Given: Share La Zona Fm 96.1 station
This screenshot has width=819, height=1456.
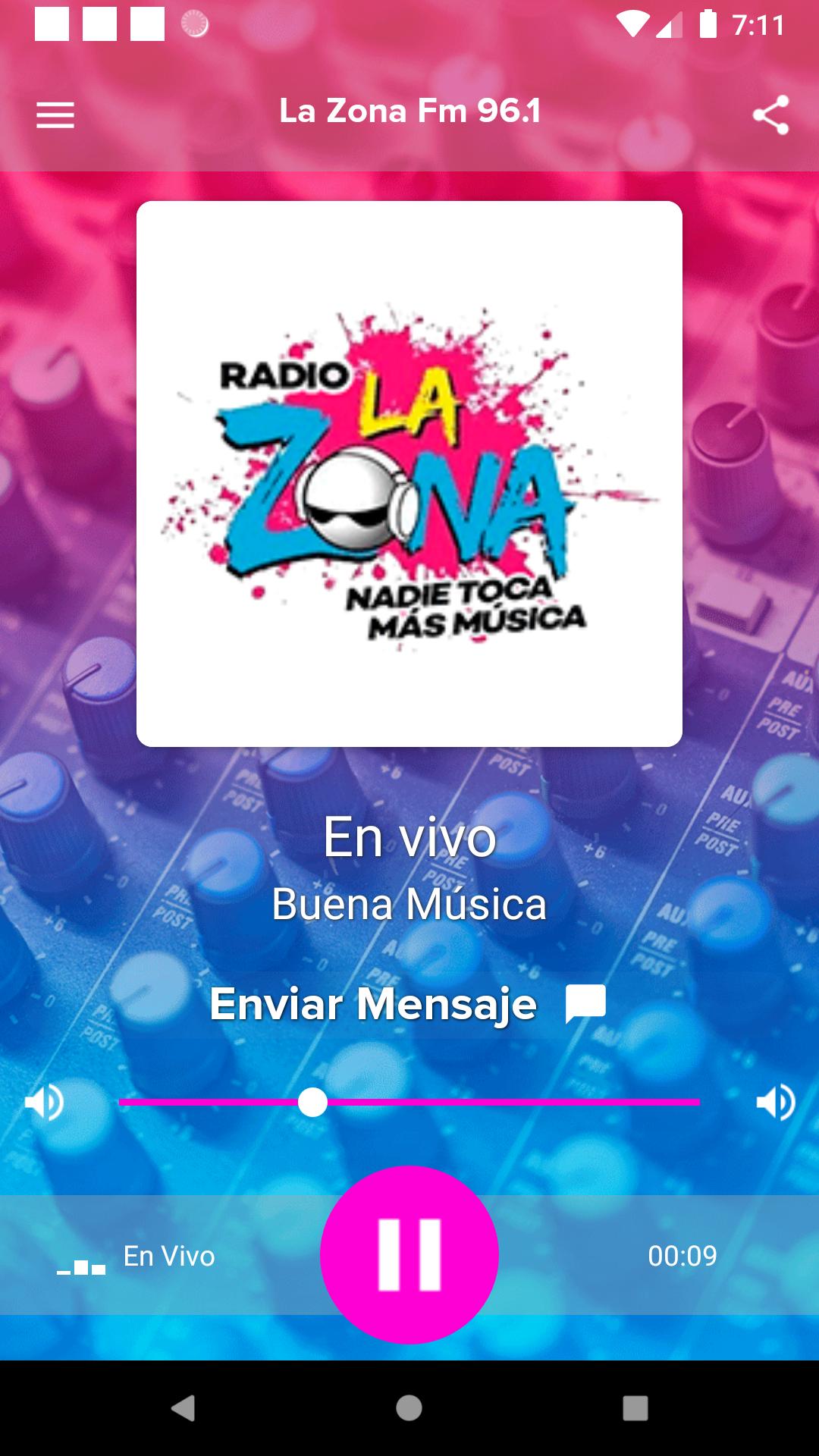Looking at the screenshot, I should pyautogui.click(x=770, y=115).
